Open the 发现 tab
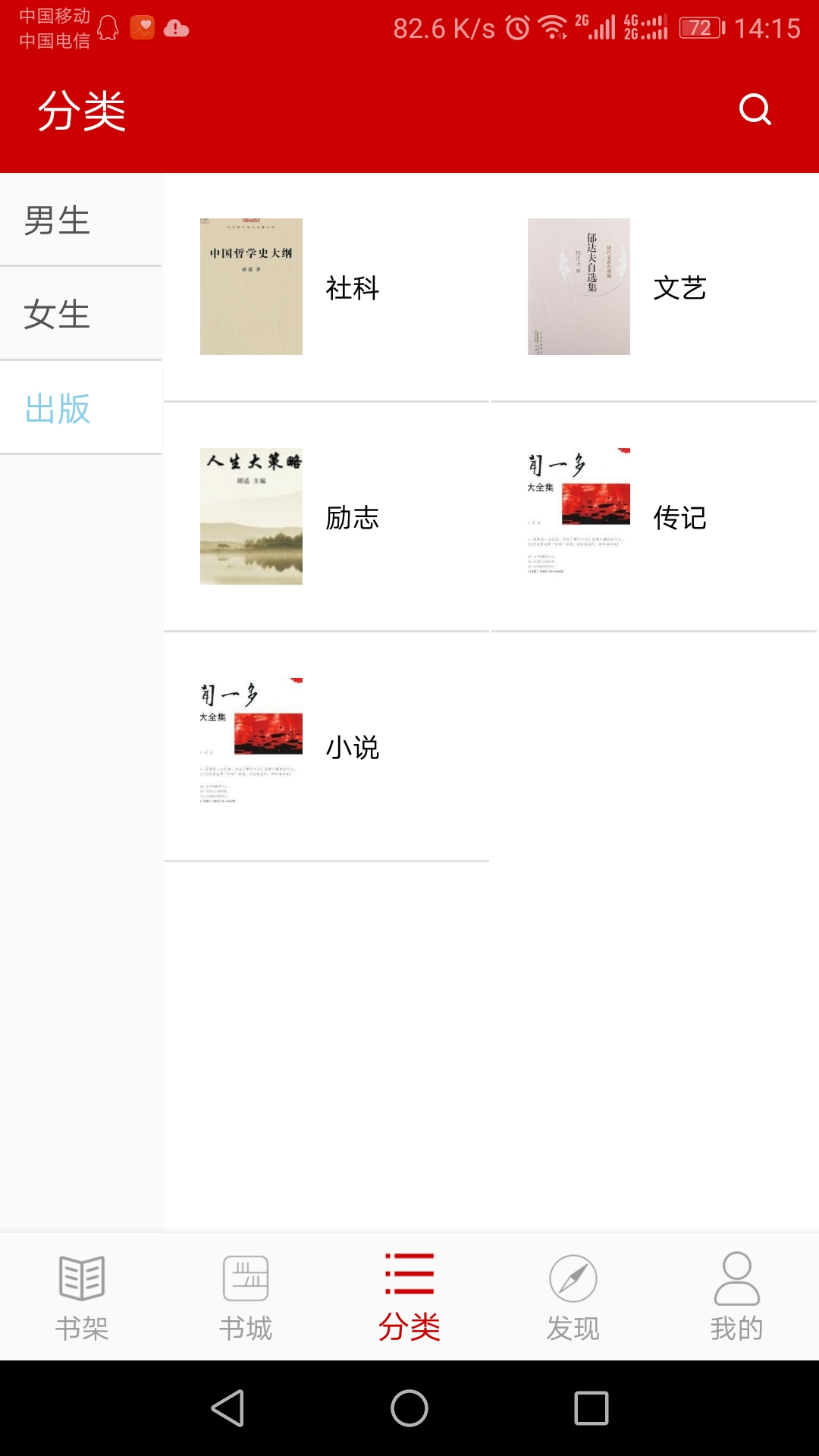819x1456 pixels. [x=573, y=1297]
